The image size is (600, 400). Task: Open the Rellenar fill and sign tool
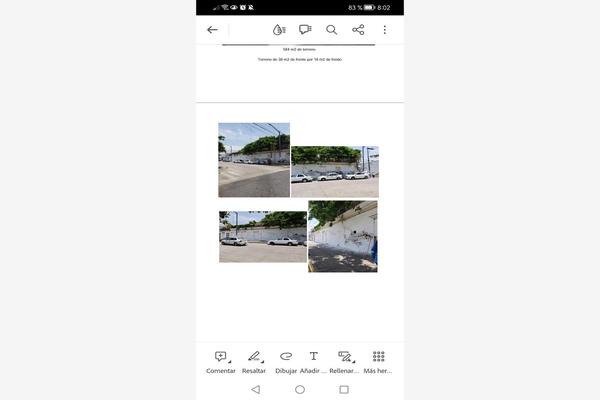[345, 361]
